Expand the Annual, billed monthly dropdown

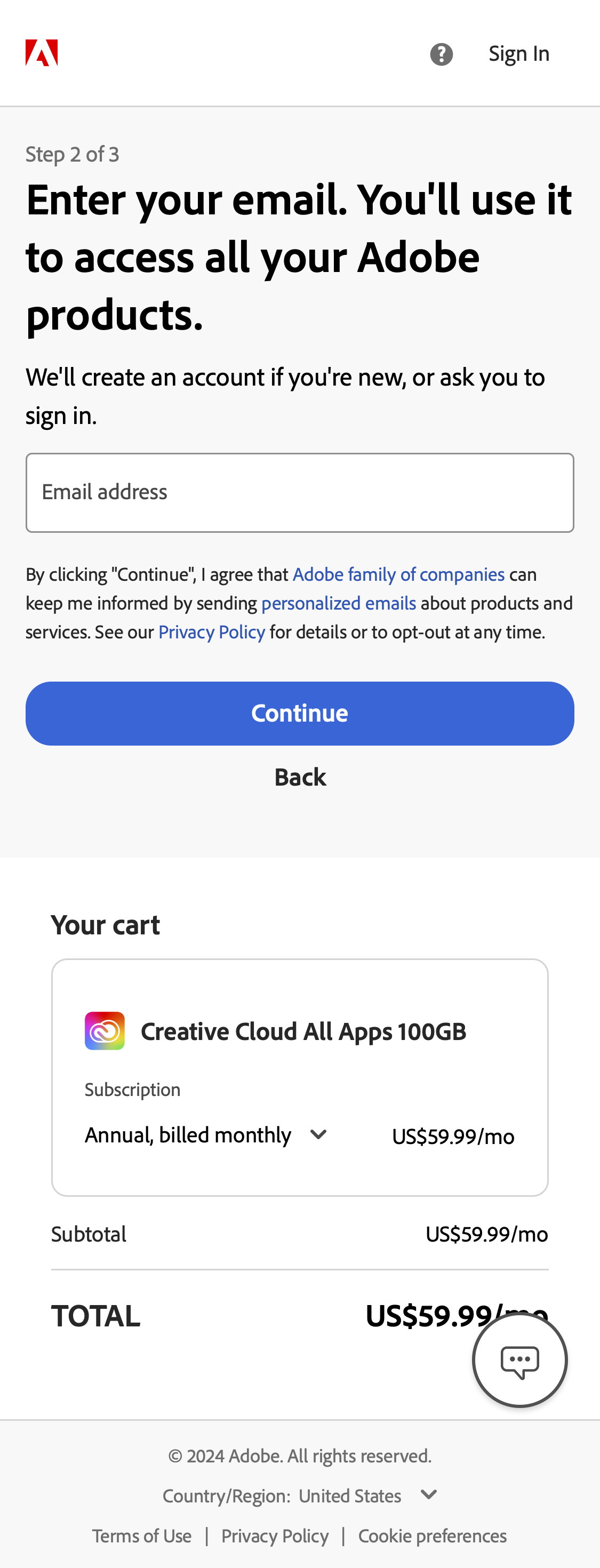coord(206,1134)
